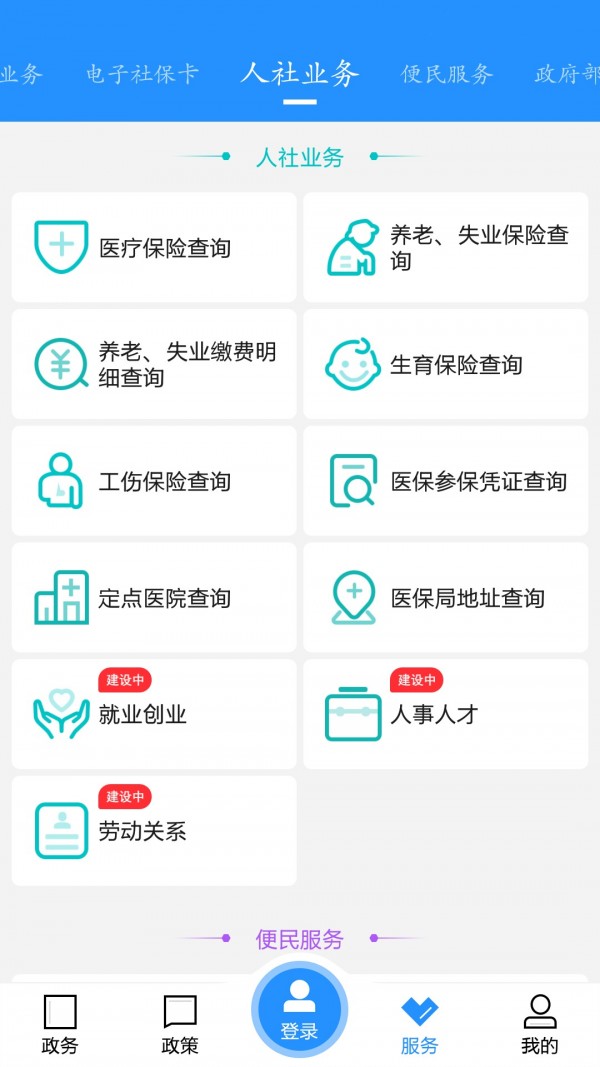The height and width of the screenshot is (1067, 600).
Task: Open 养老、失业保险查询 card
Action: click(x=446, y=247)
